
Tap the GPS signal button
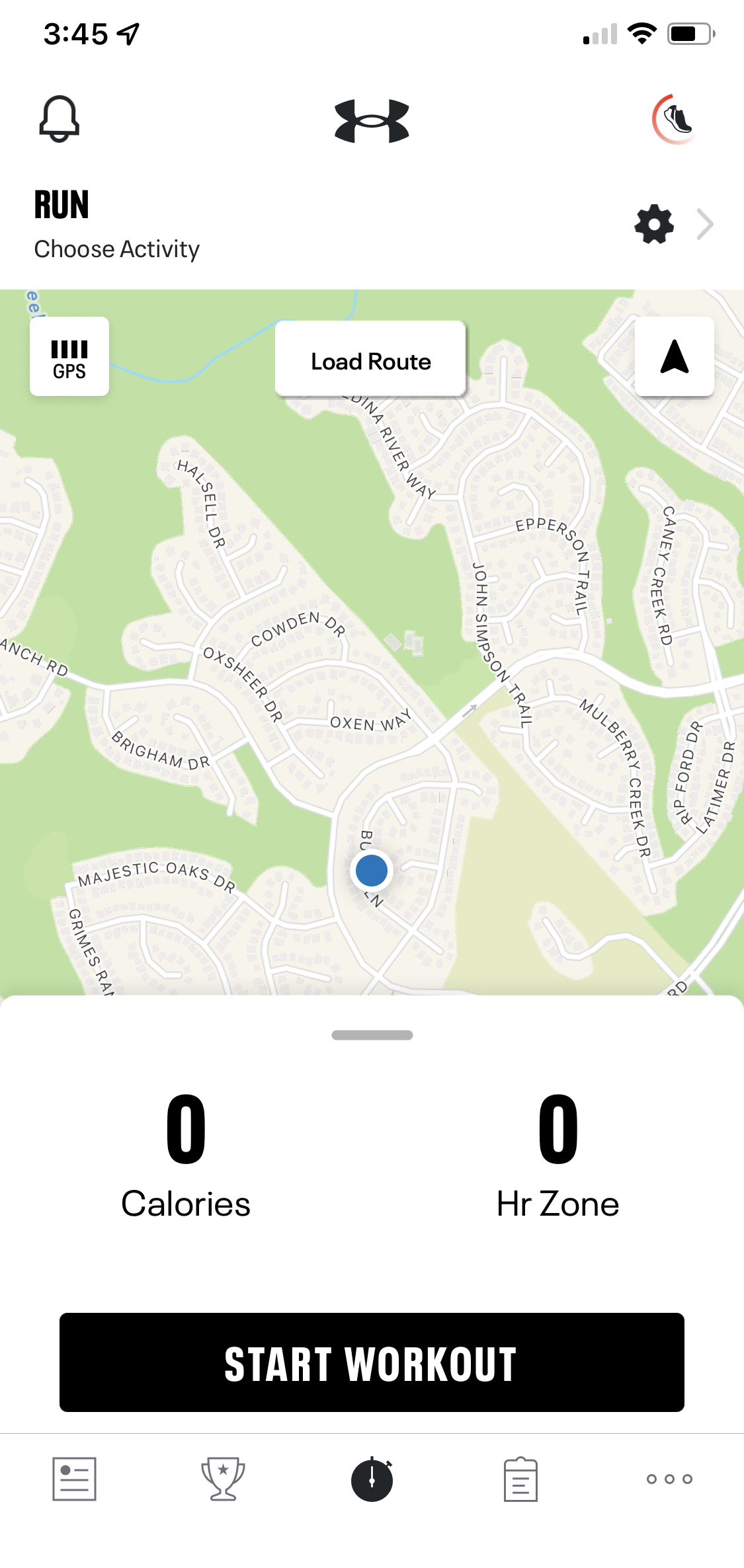point(69,356)
